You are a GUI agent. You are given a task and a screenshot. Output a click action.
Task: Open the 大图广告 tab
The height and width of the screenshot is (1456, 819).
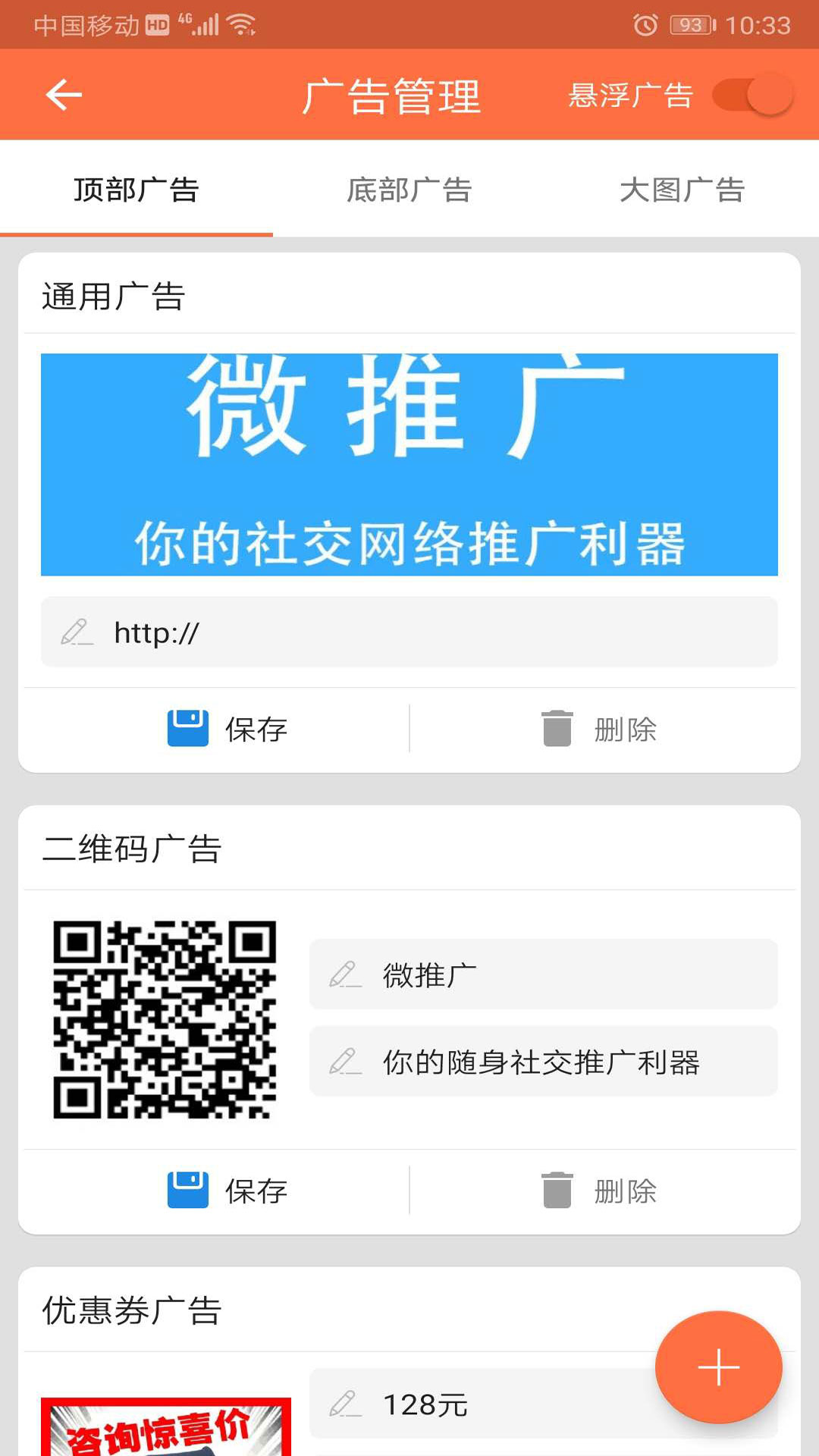click(682, 190)
